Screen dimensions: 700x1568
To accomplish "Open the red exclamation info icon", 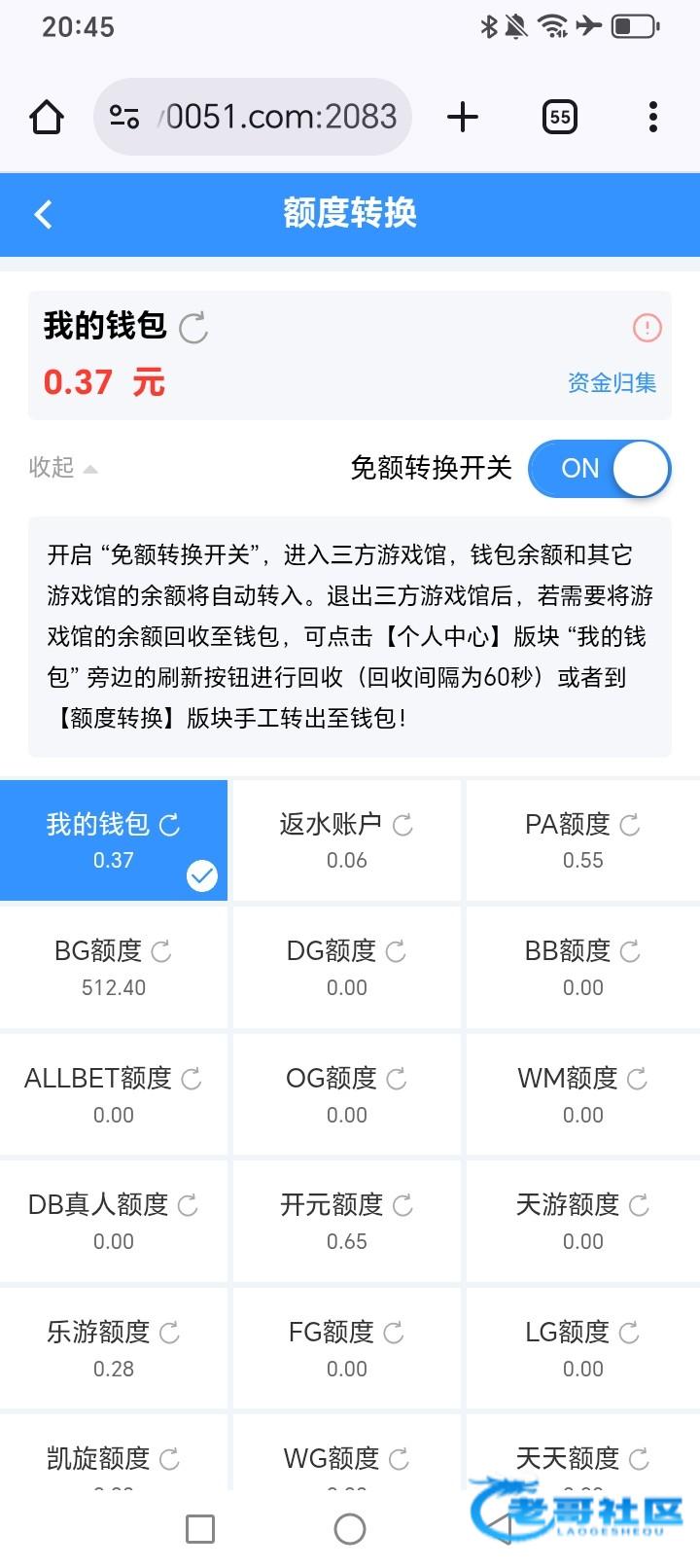I will [647, 328].
